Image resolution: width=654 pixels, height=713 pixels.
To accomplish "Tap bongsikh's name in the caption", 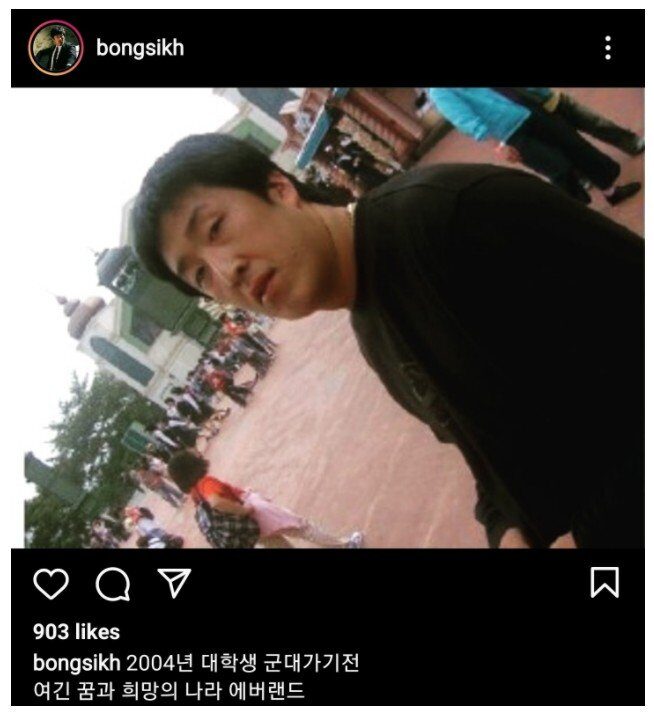I will 77,663.
